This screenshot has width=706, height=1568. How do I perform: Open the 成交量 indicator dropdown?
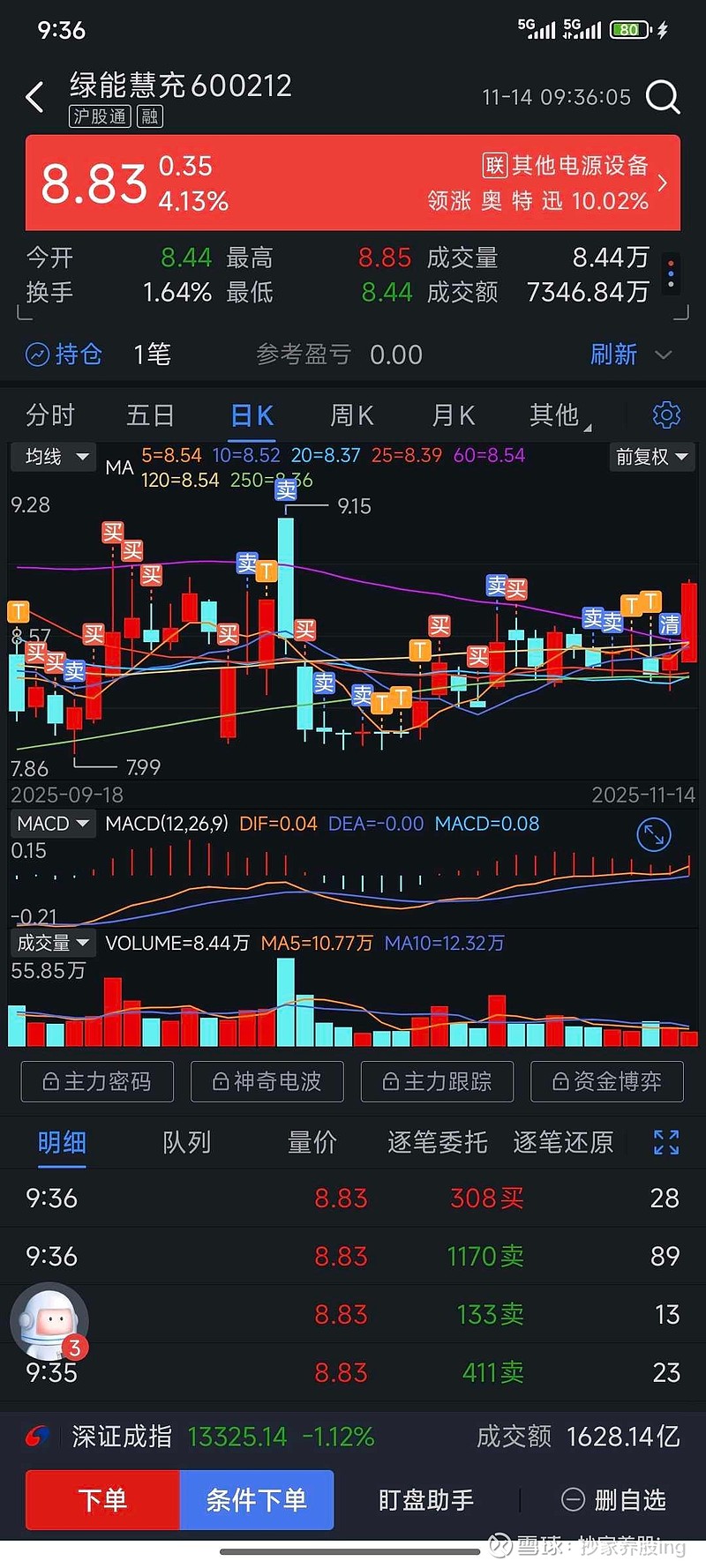pos(53,943)
